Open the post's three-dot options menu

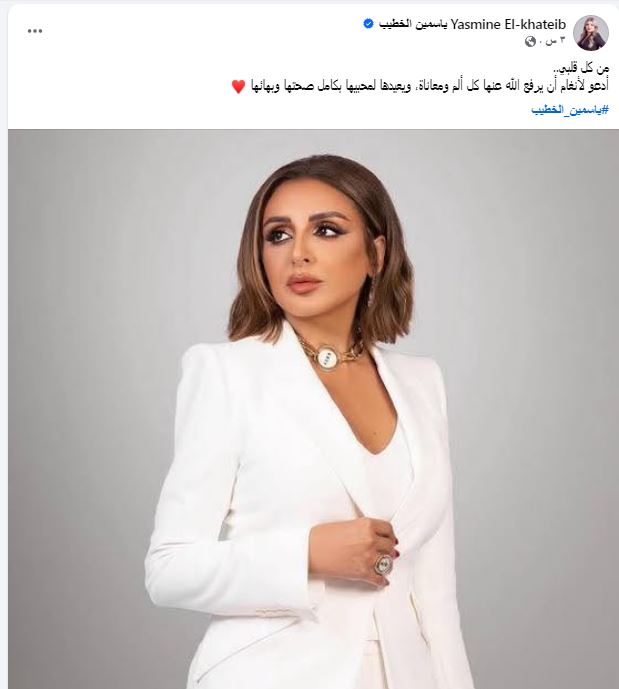(35, 31)
